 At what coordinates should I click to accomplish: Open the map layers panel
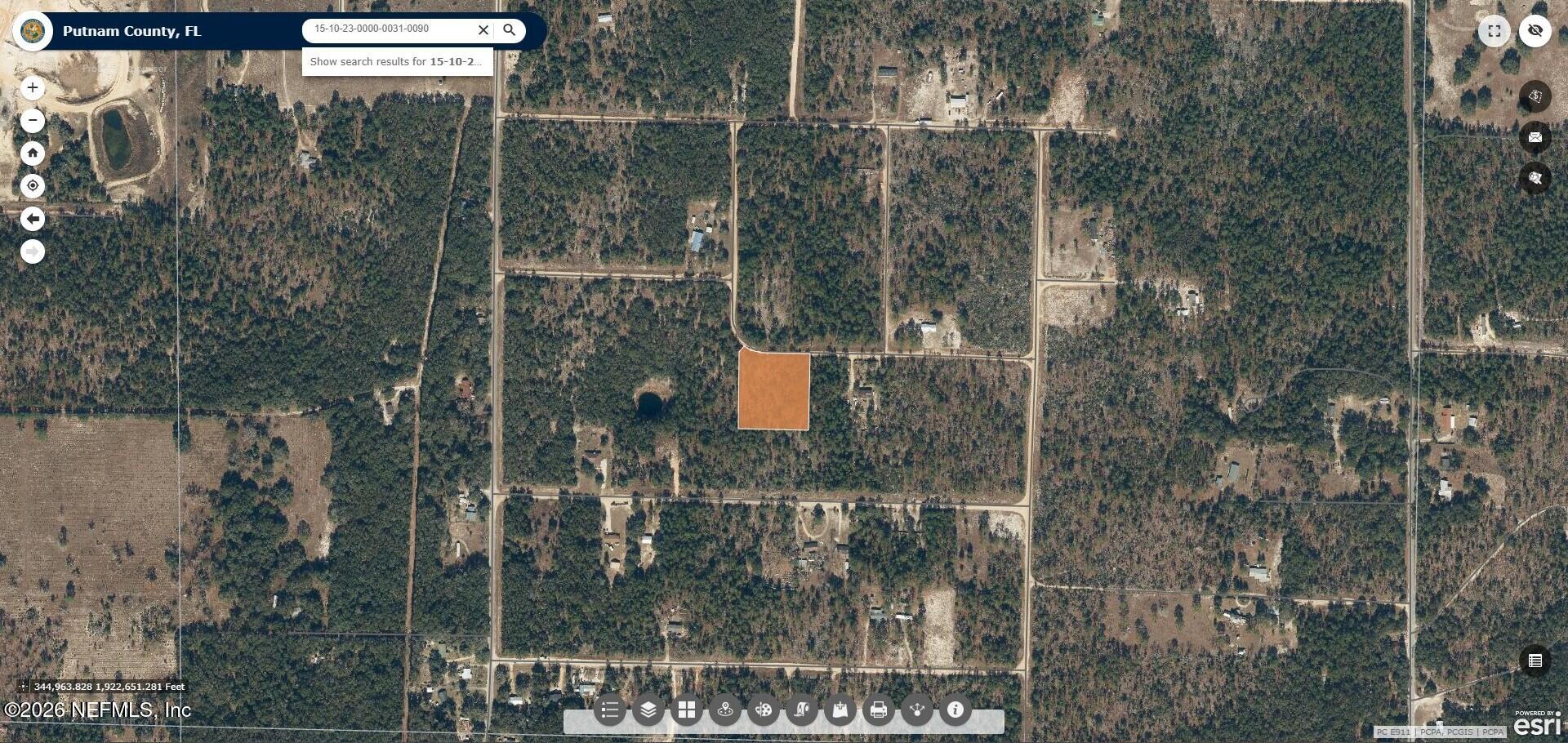(x=648, y=710)
